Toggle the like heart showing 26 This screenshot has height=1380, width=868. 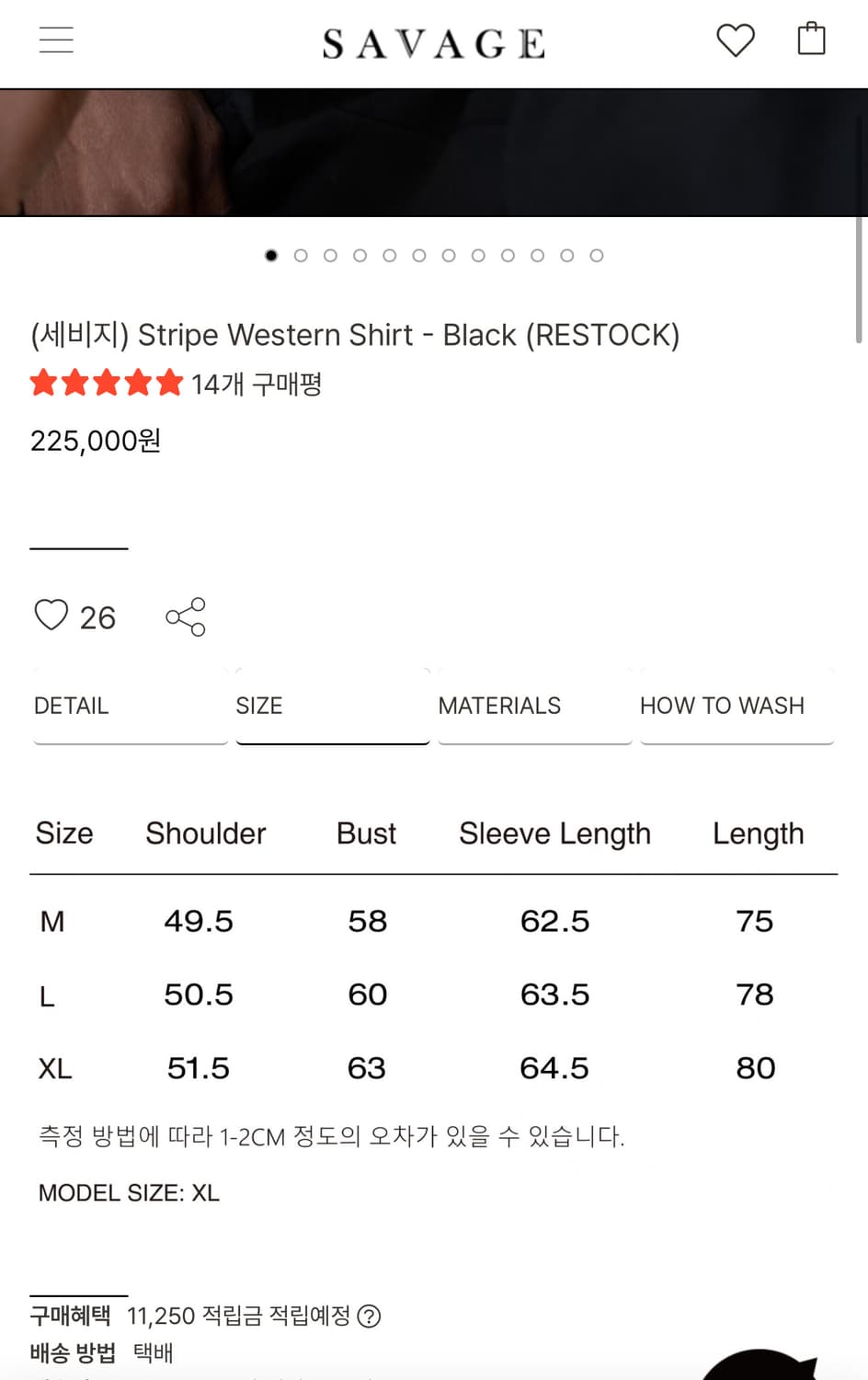point(53,614)
